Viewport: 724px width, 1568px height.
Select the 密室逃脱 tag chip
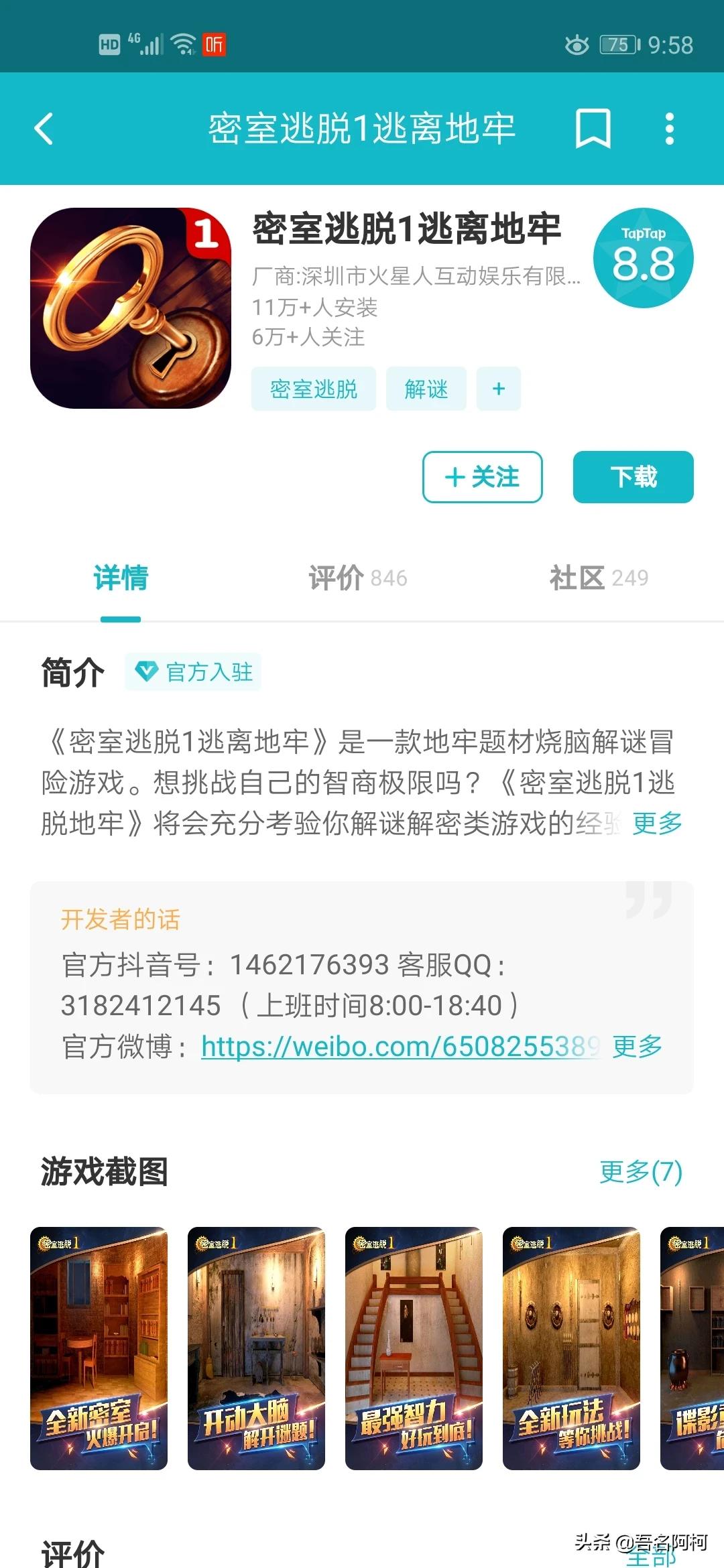[313, 389]
